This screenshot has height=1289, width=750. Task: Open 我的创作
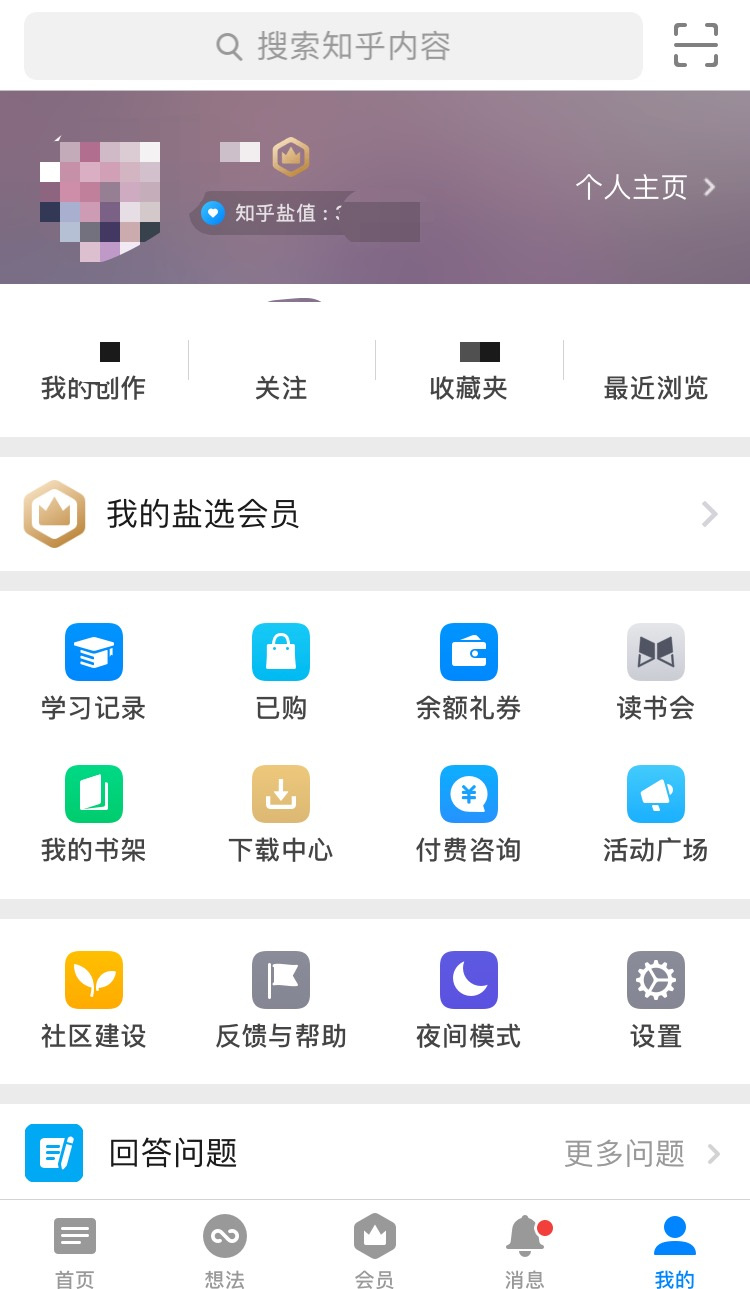(x=93, y=372)
